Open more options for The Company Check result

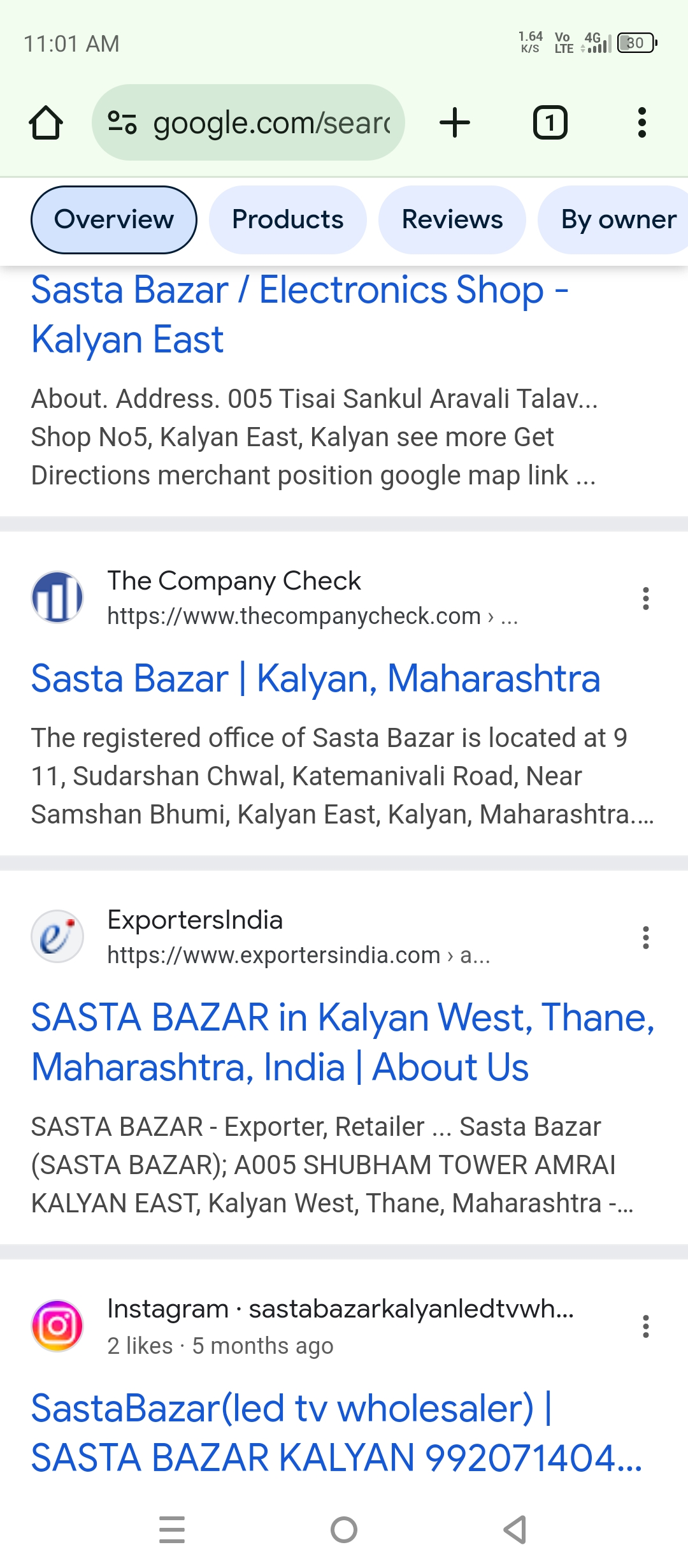(x=645, y=599)
